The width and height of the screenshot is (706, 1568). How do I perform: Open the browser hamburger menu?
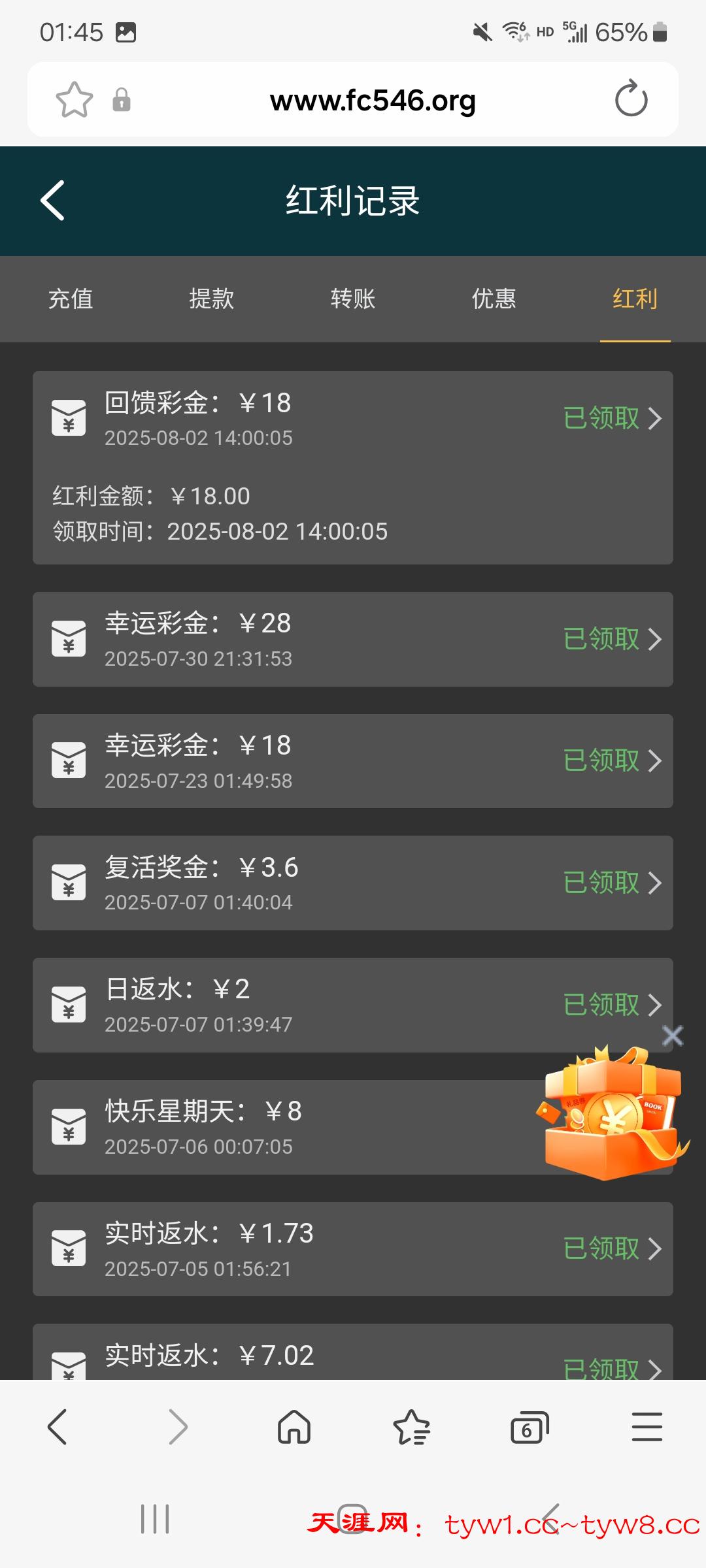(647, 1427)
